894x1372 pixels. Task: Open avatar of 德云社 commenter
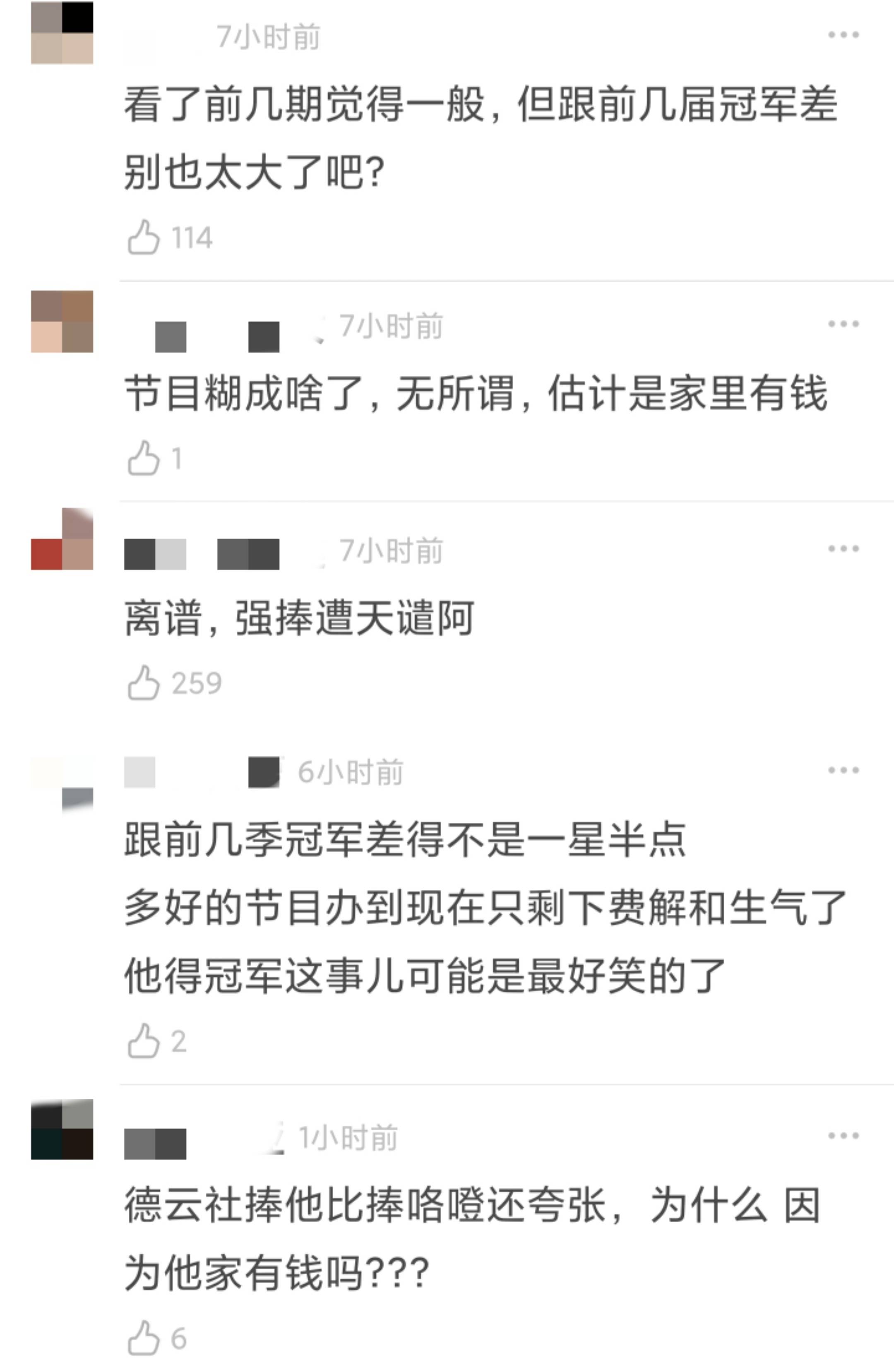point(62,1129)
